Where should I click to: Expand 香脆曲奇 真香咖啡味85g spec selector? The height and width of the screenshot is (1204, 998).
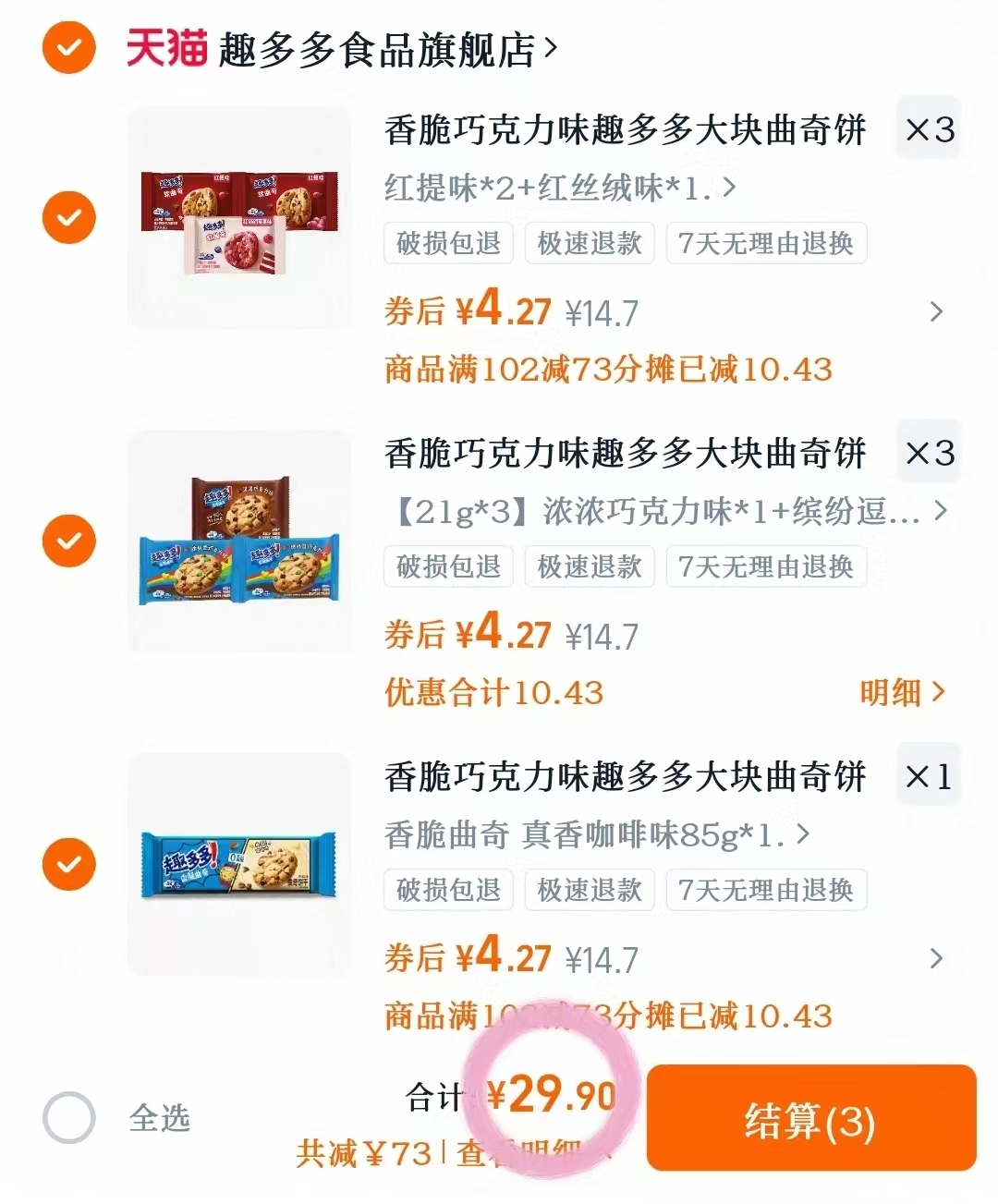pyautogui.click(x=591, y=833)
